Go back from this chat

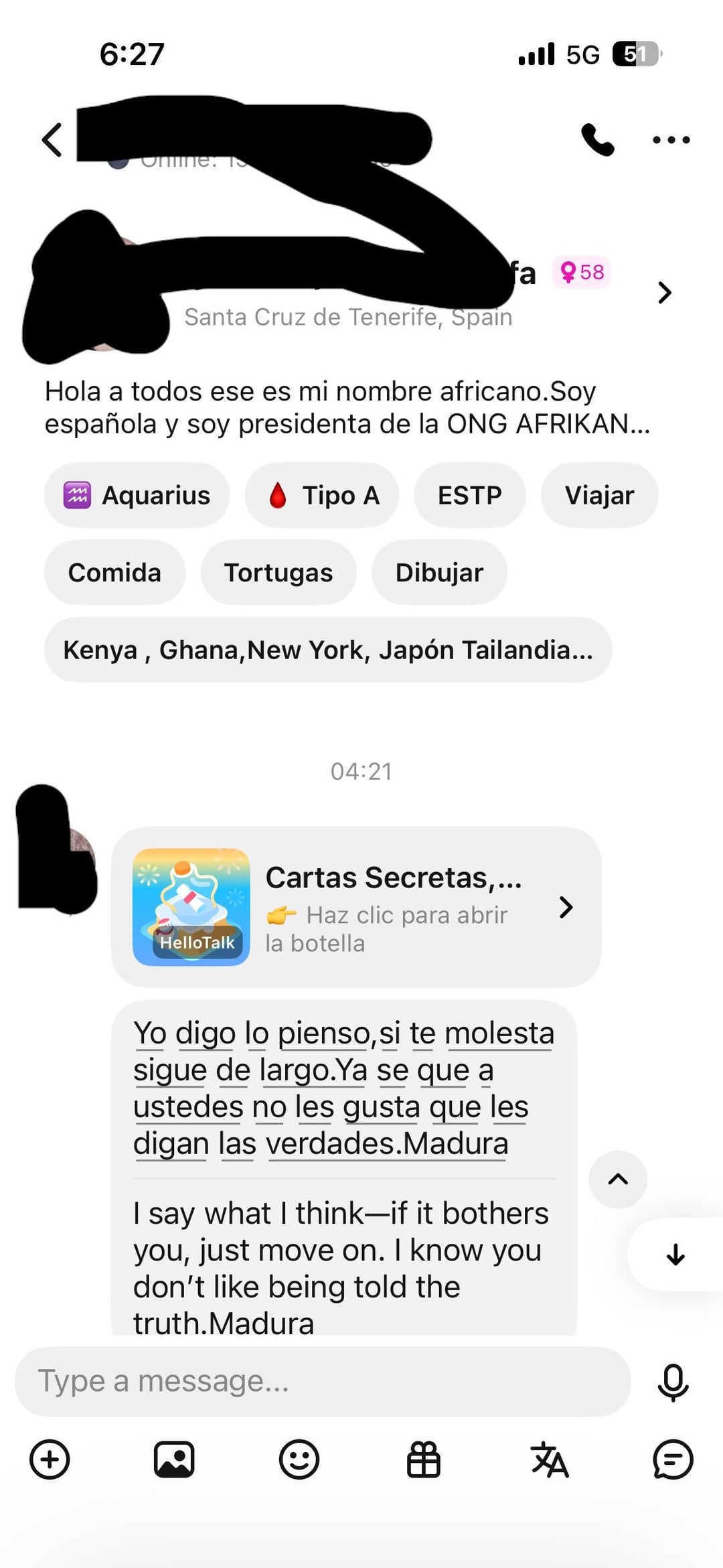(x=52, y=140)
